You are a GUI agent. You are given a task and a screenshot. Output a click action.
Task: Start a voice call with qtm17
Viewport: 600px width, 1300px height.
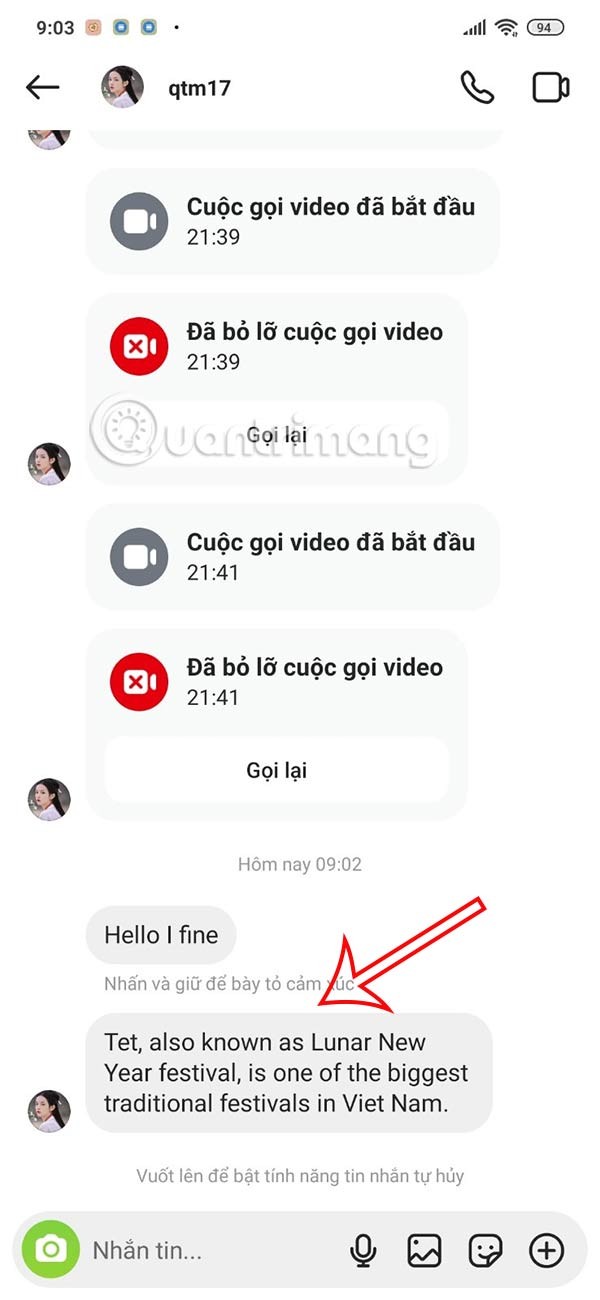[477, 88]
